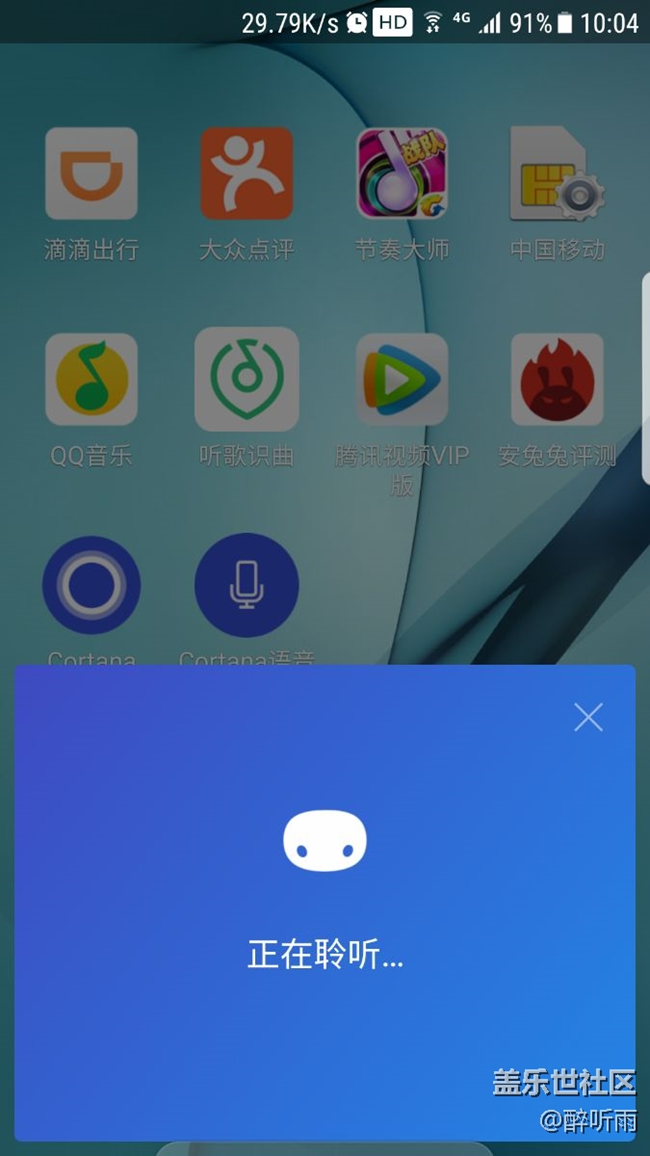Screen dimensions: 650x1156
Task: Open 听歌识曲 shortcut
Action: [x=246, y=380]
